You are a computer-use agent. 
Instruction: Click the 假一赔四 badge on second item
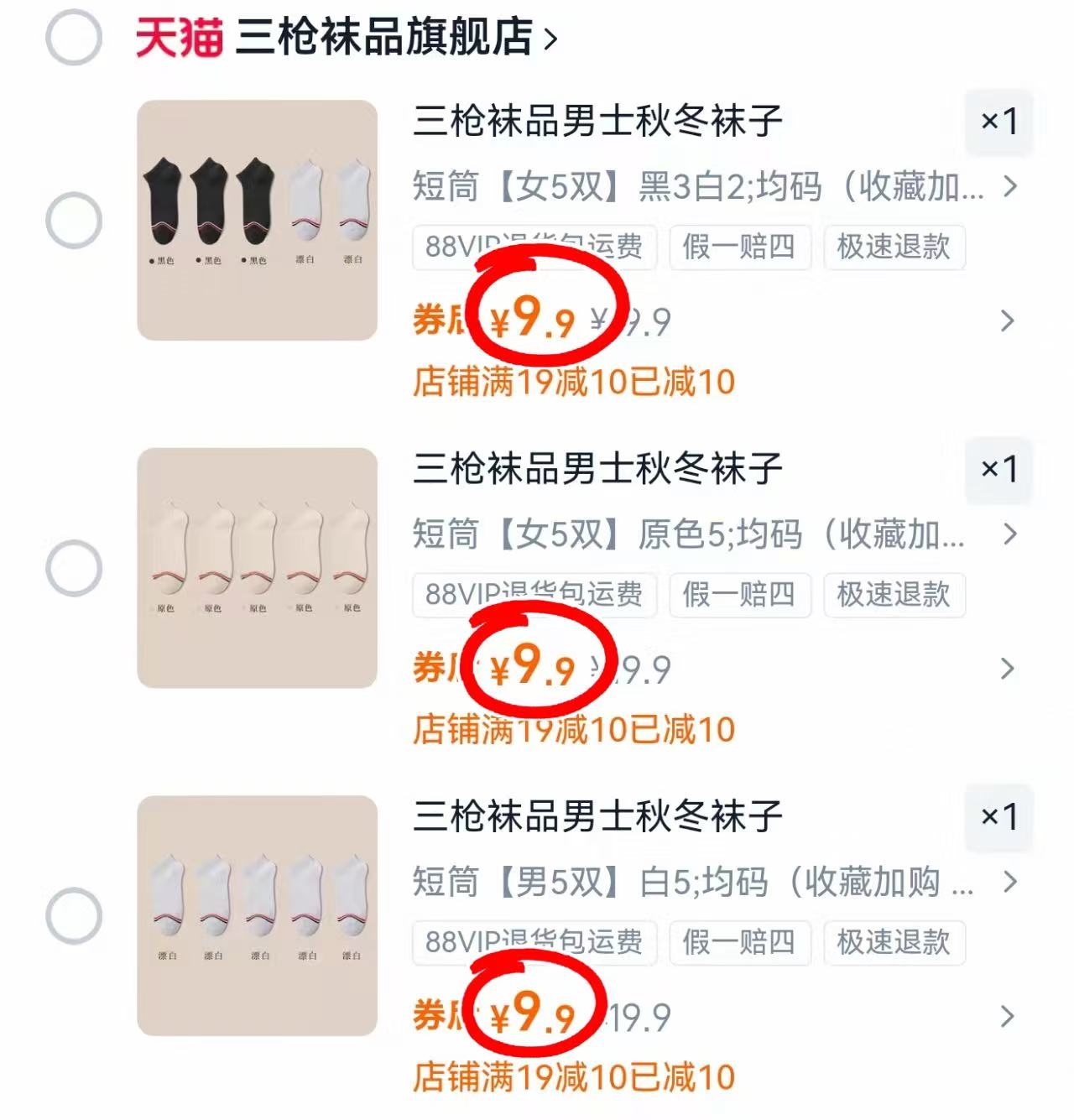pos(739,596)
